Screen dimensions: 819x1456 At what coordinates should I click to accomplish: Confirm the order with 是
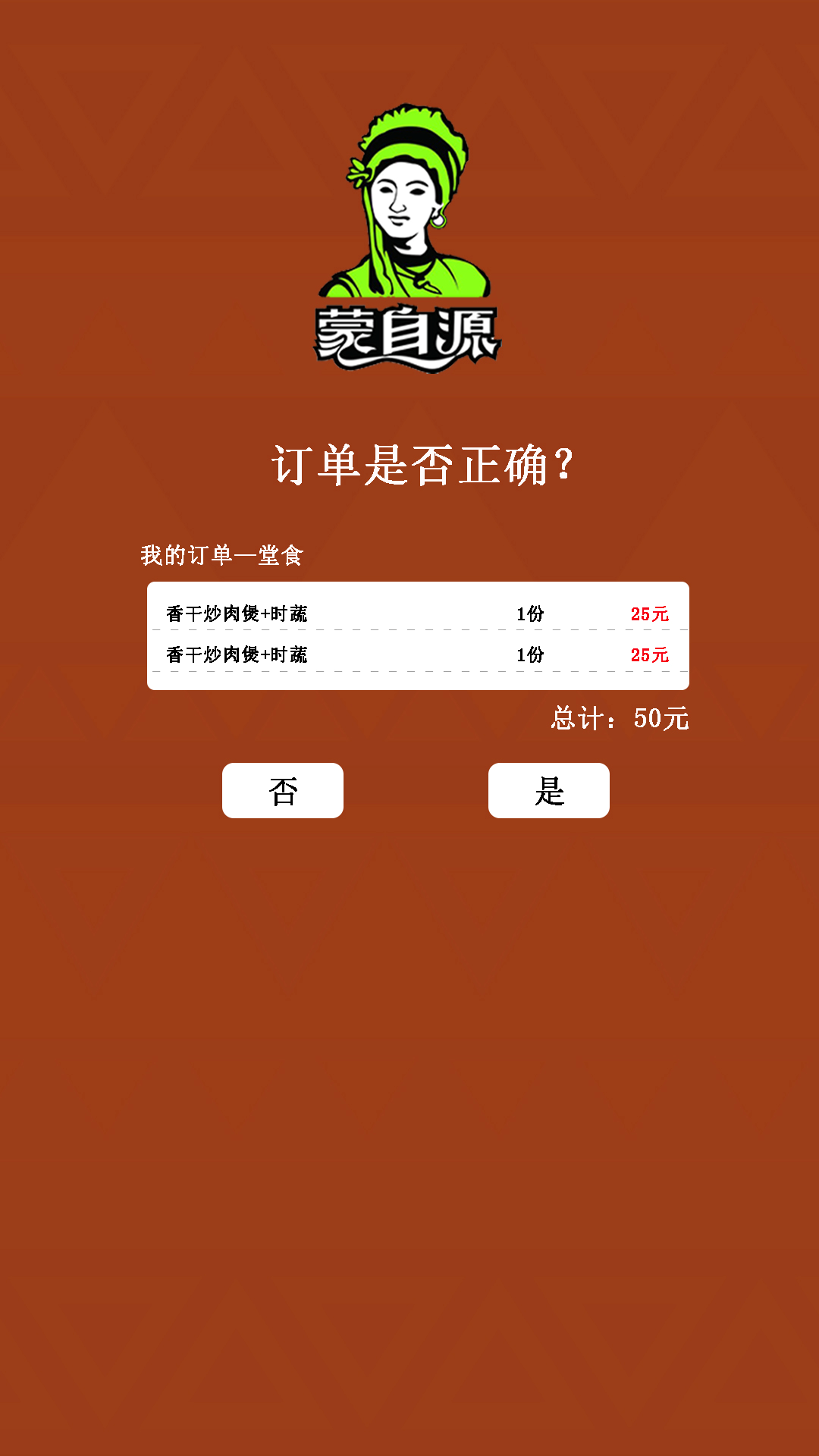(549, 790)
